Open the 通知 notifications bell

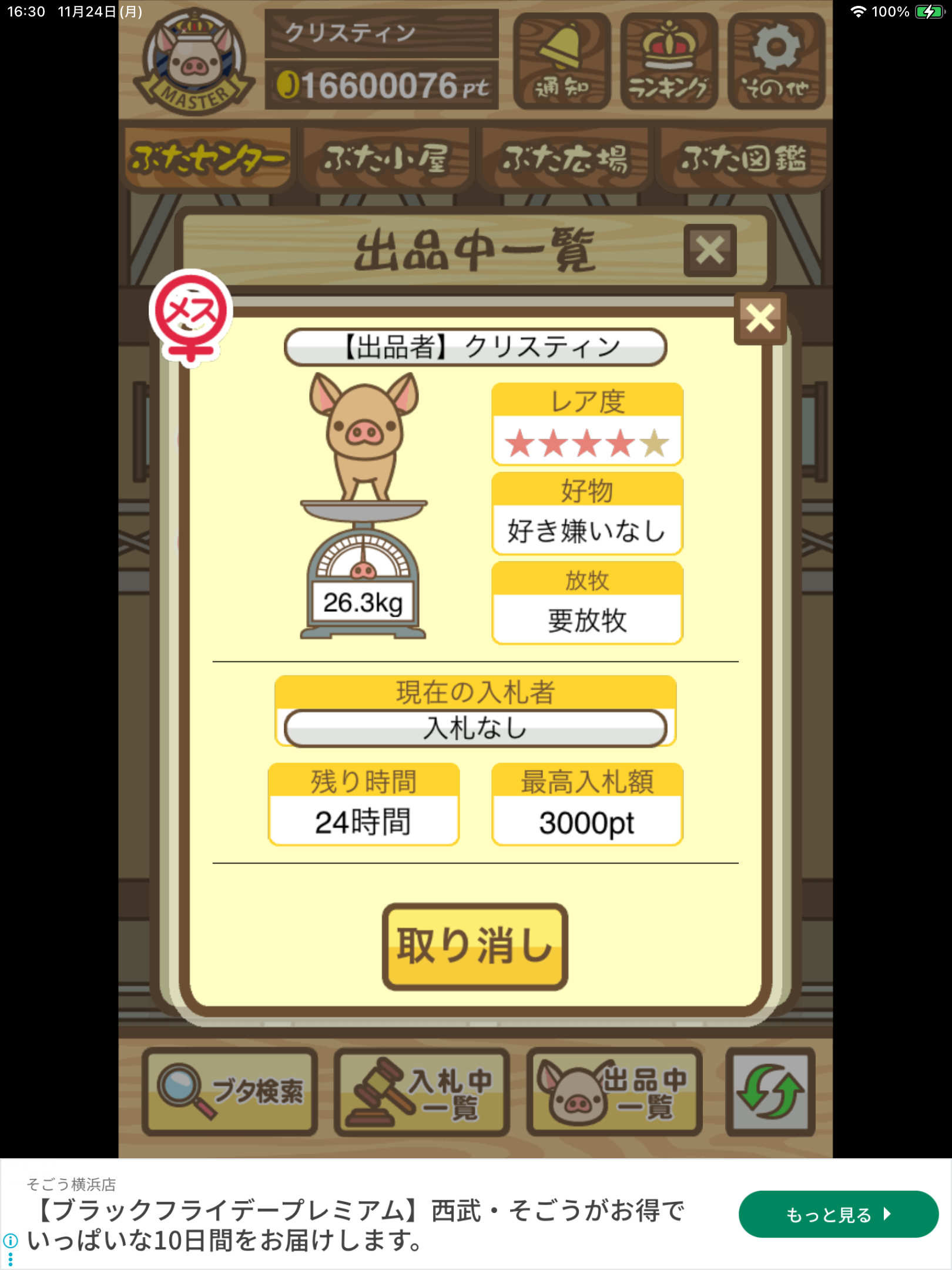(x=561, y=61)
